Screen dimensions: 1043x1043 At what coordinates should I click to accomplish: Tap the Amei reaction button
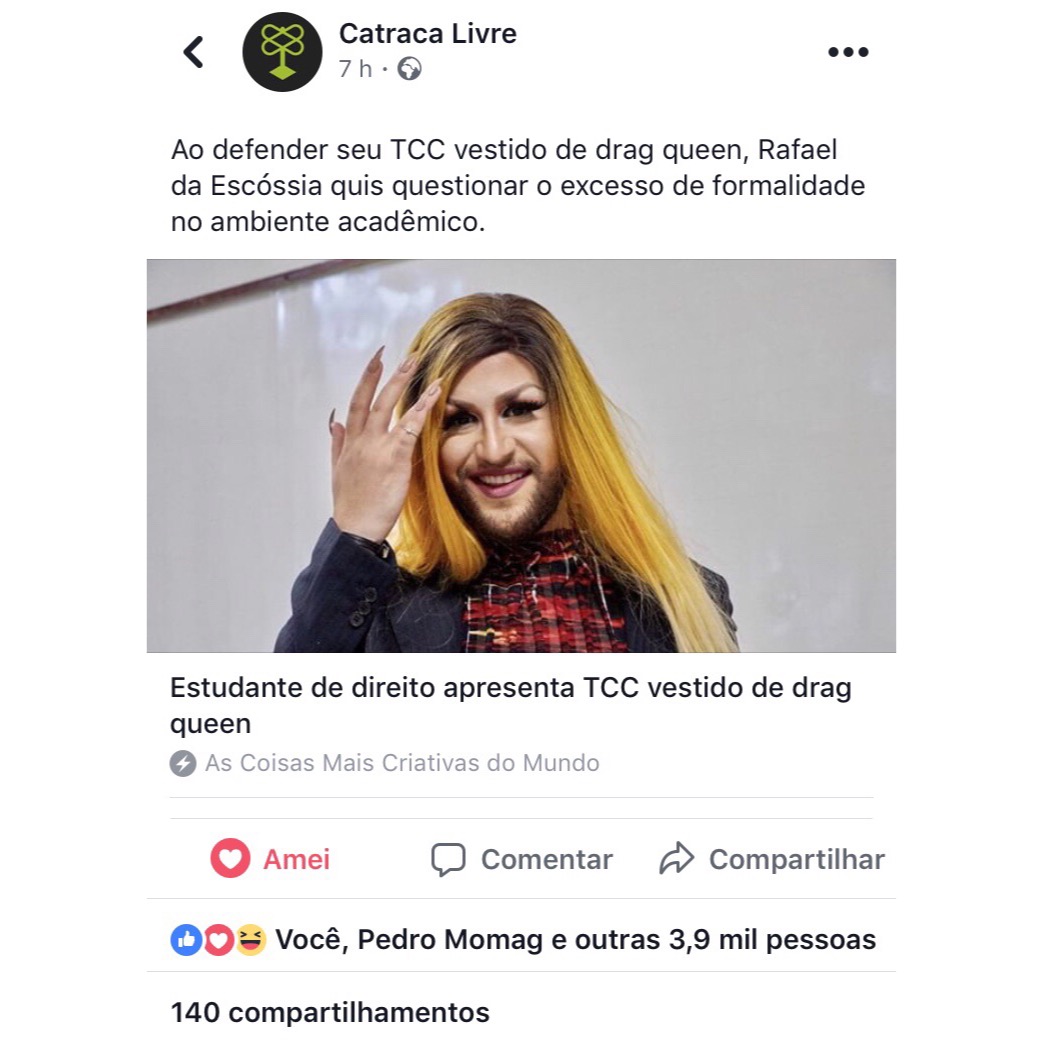[x=271, y=859]
